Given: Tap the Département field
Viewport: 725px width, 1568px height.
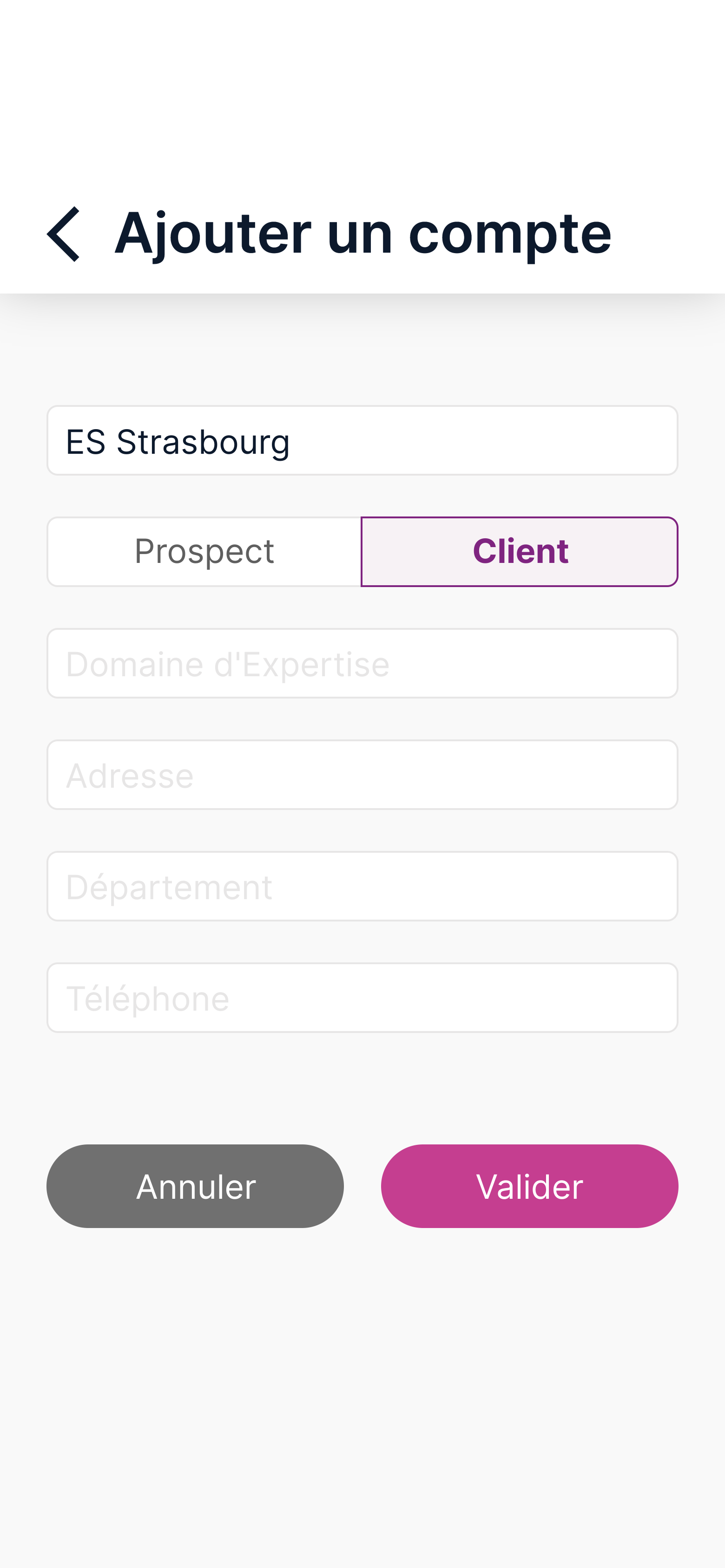Looking at the screenshot, I should coord(362,886).
